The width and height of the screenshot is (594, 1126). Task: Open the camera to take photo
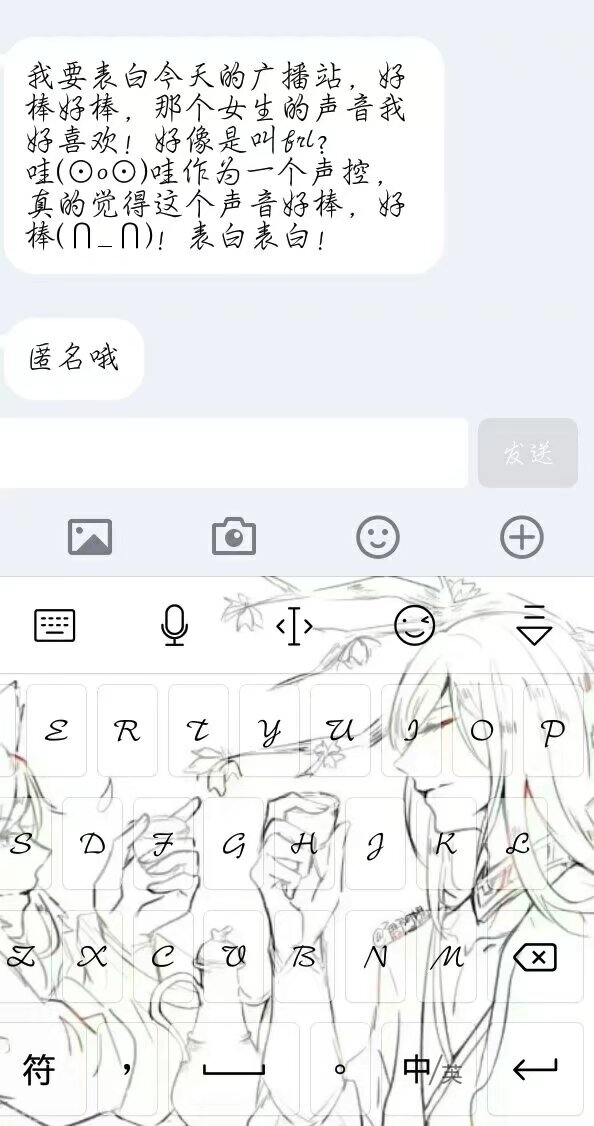(233, 537)
